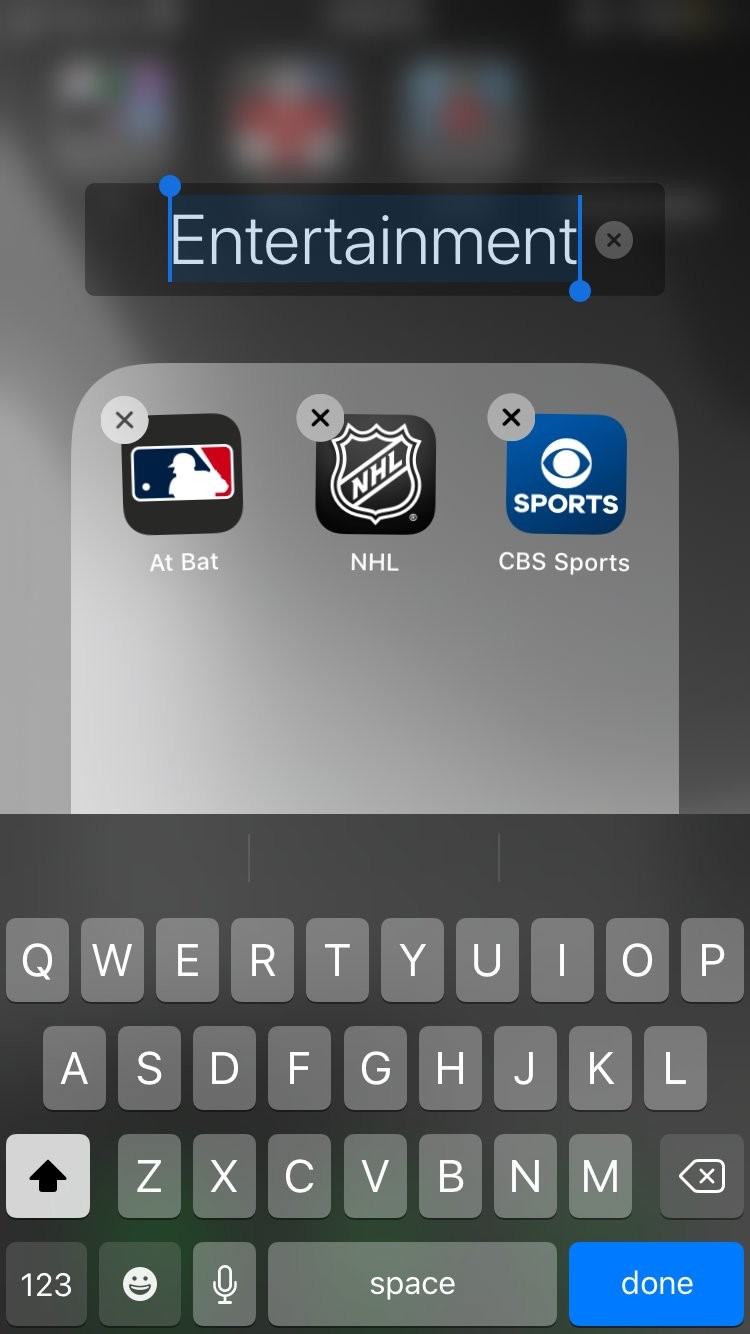The width and height of the screenshot is (750, 1334).
Task: Clear the Entertainment folder name
Action: 613,240
